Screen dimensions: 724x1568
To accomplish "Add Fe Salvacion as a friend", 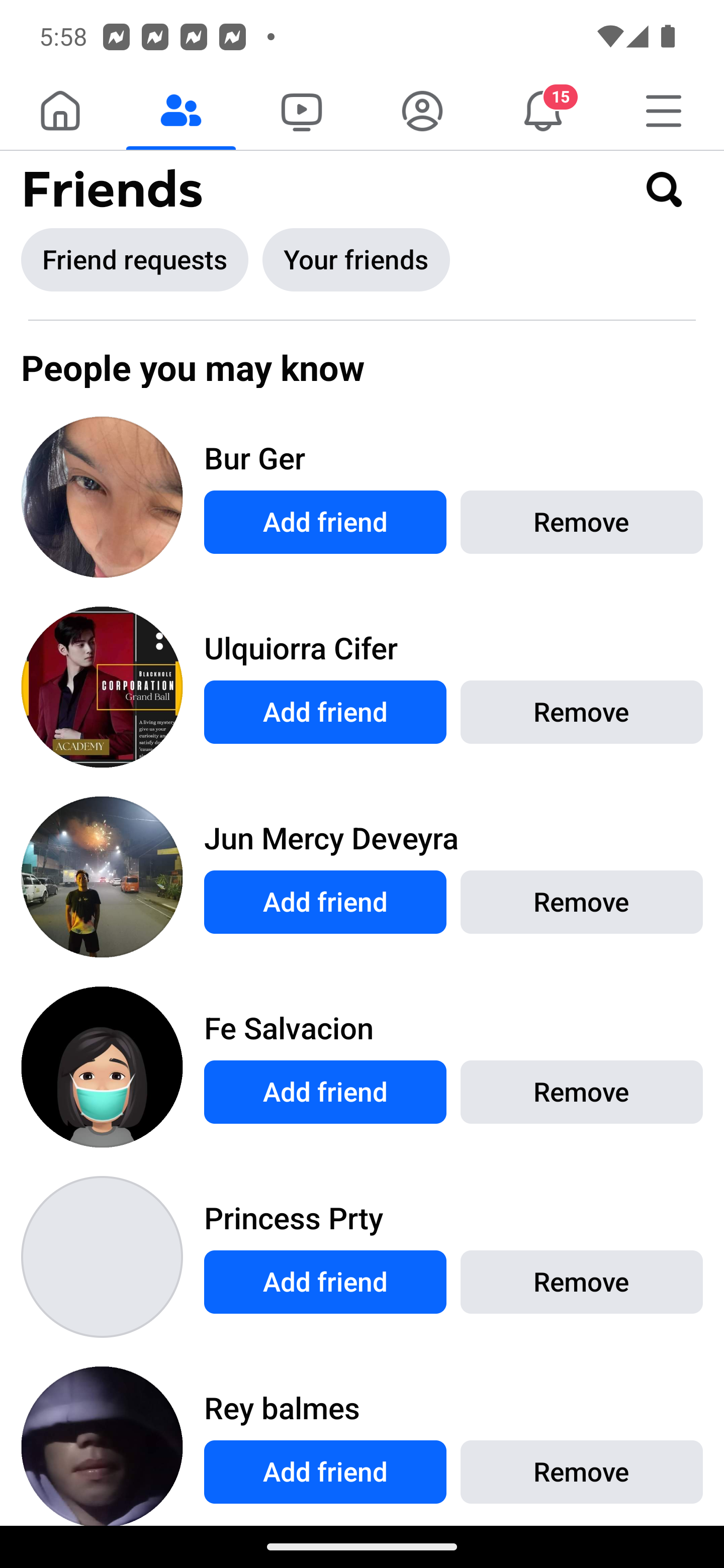I will [325, 1092].
